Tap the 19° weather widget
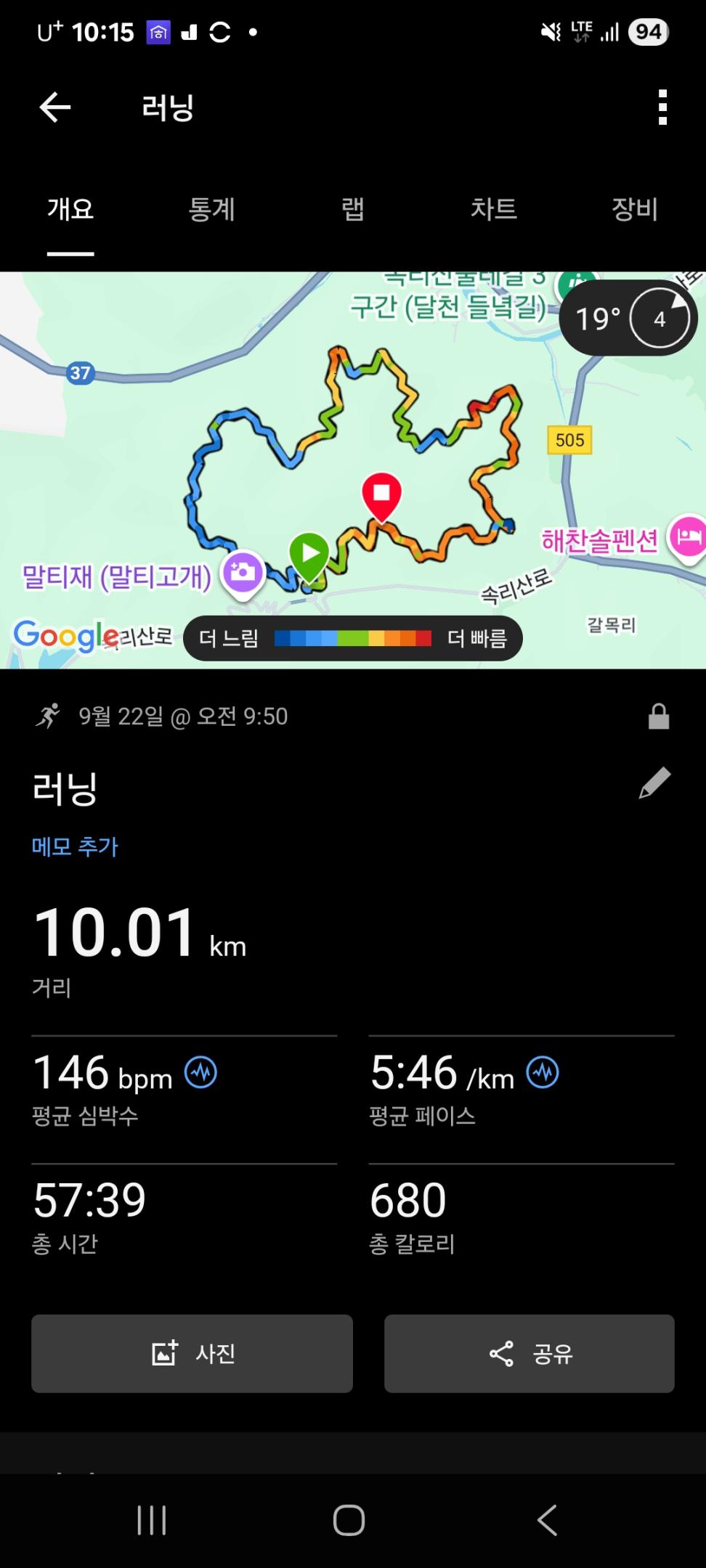Screen dimensions: 706x1568 coord(628,318)
